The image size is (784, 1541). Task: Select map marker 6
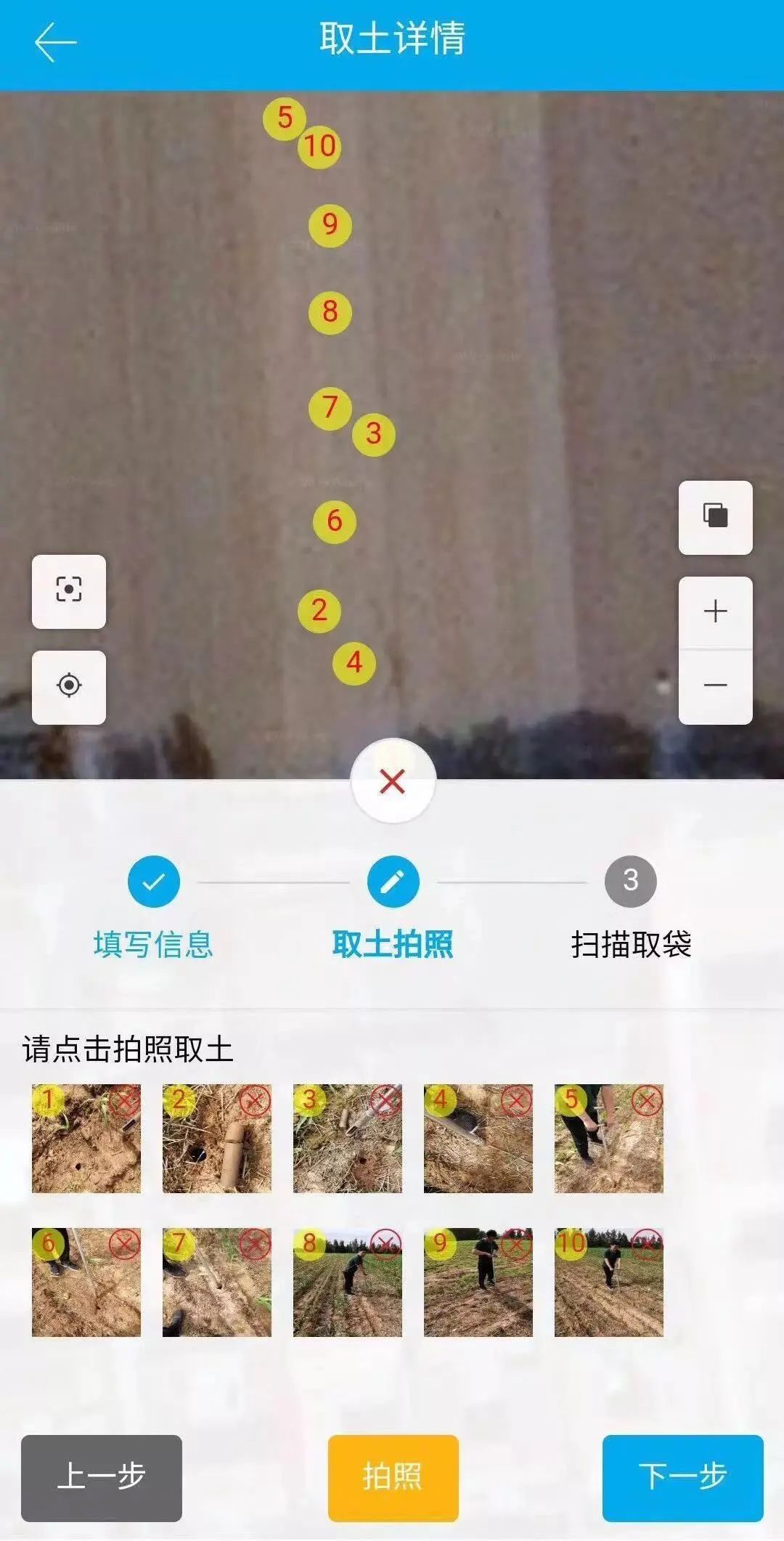pyautogui.click(x=334, y=521)
